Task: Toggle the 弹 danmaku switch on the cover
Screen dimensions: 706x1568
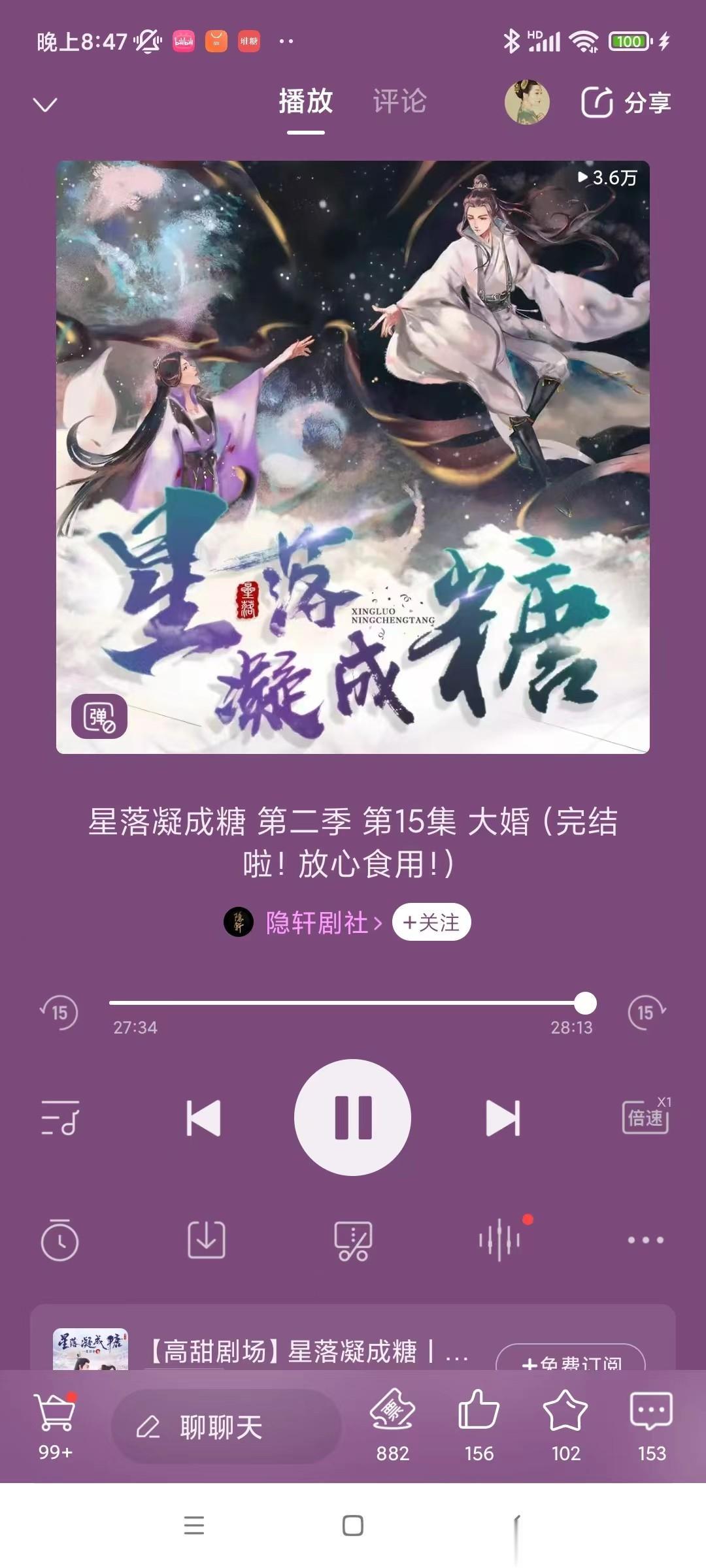Action: tap(99, 717)
